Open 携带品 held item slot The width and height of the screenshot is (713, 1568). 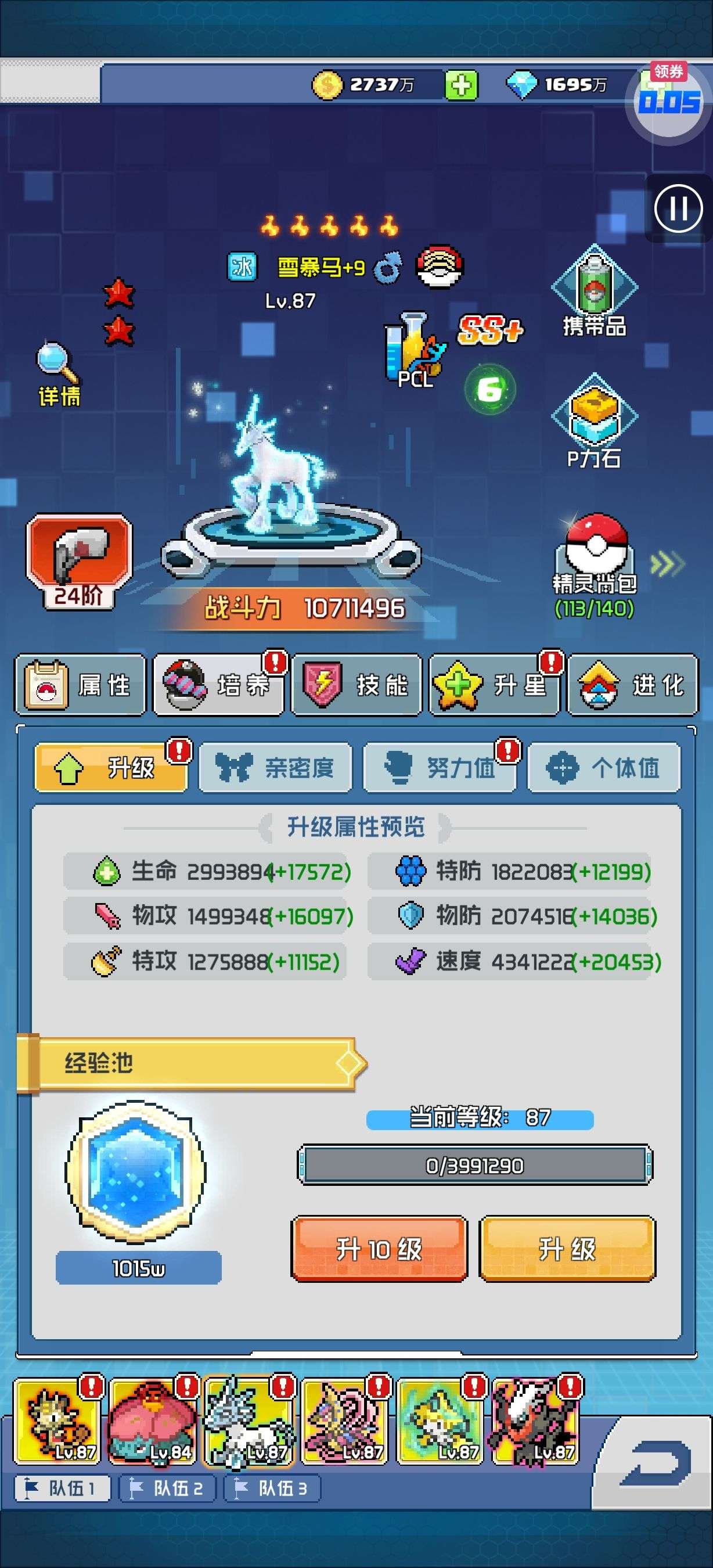[x=595, y=292]
